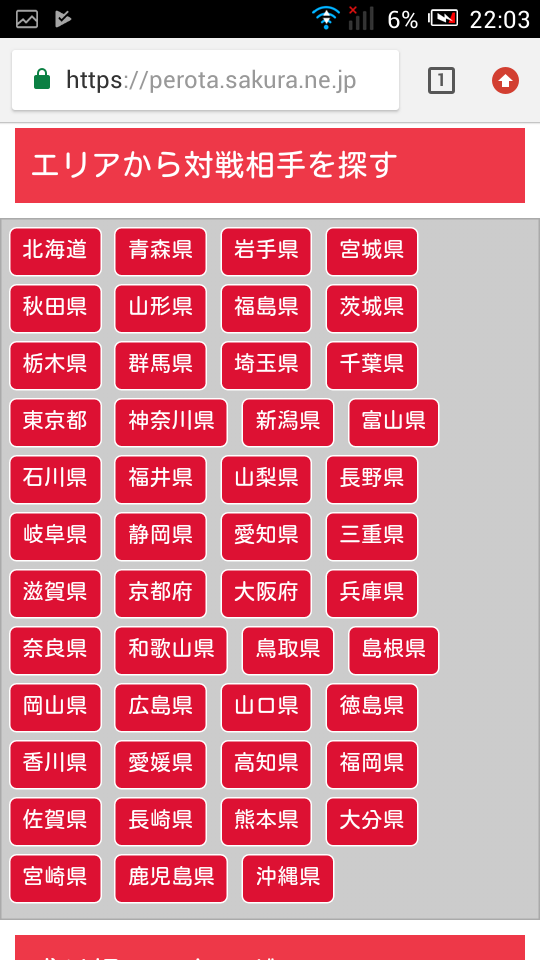This screenshot has width=540, height=960.
Task: Select 東京都 button
Action: [x=55, y=422]
